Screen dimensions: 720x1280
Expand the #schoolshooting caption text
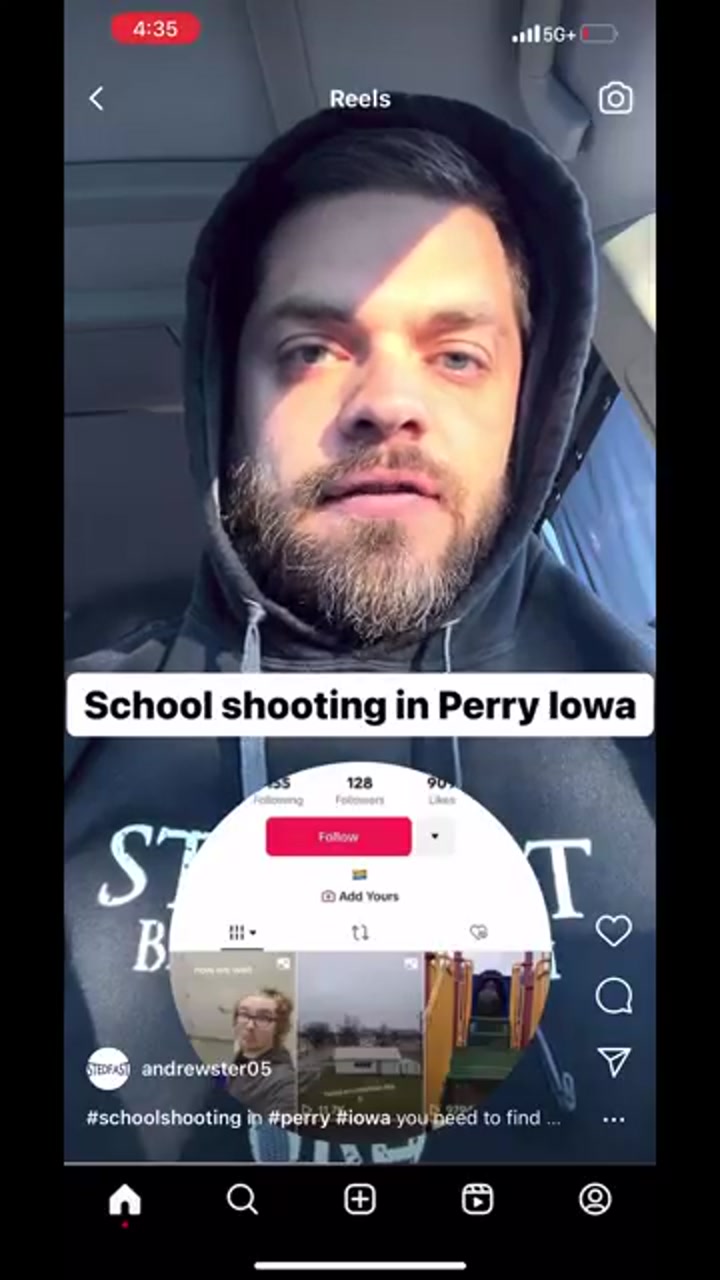point(323,1118)
